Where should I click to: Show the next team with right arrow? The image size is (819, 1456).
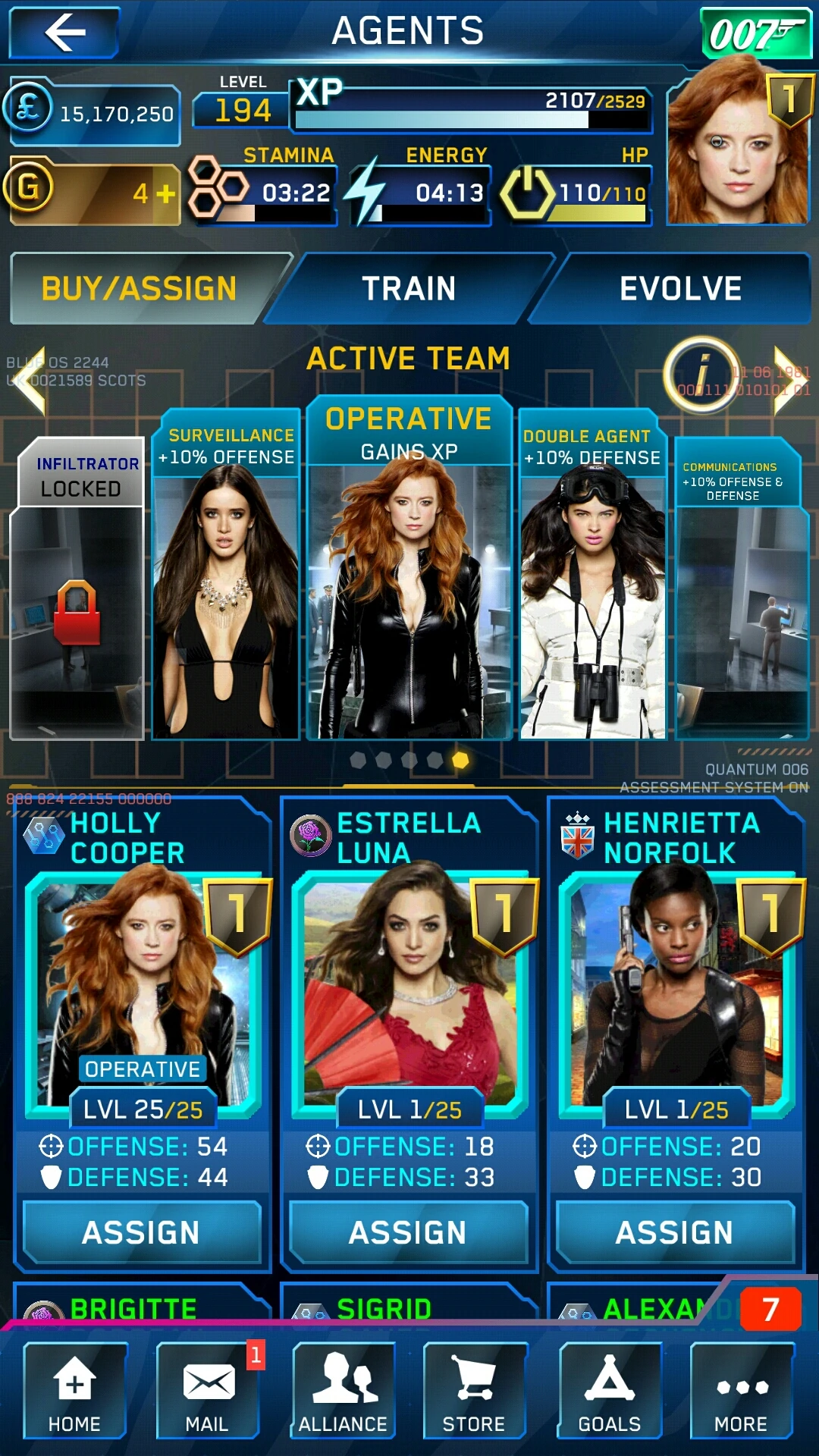[x=789, y=381]
